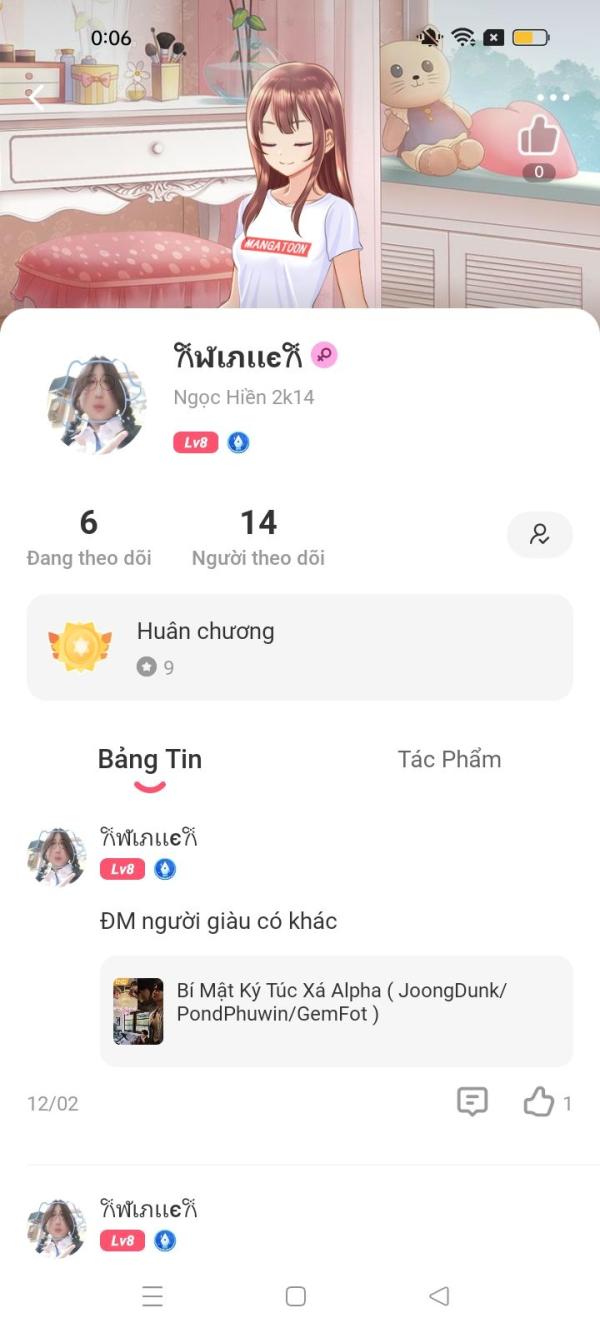This screenshot has height=1333, width=600.
Task: Select the Bảng Tin tab
Action: point(150,760)
